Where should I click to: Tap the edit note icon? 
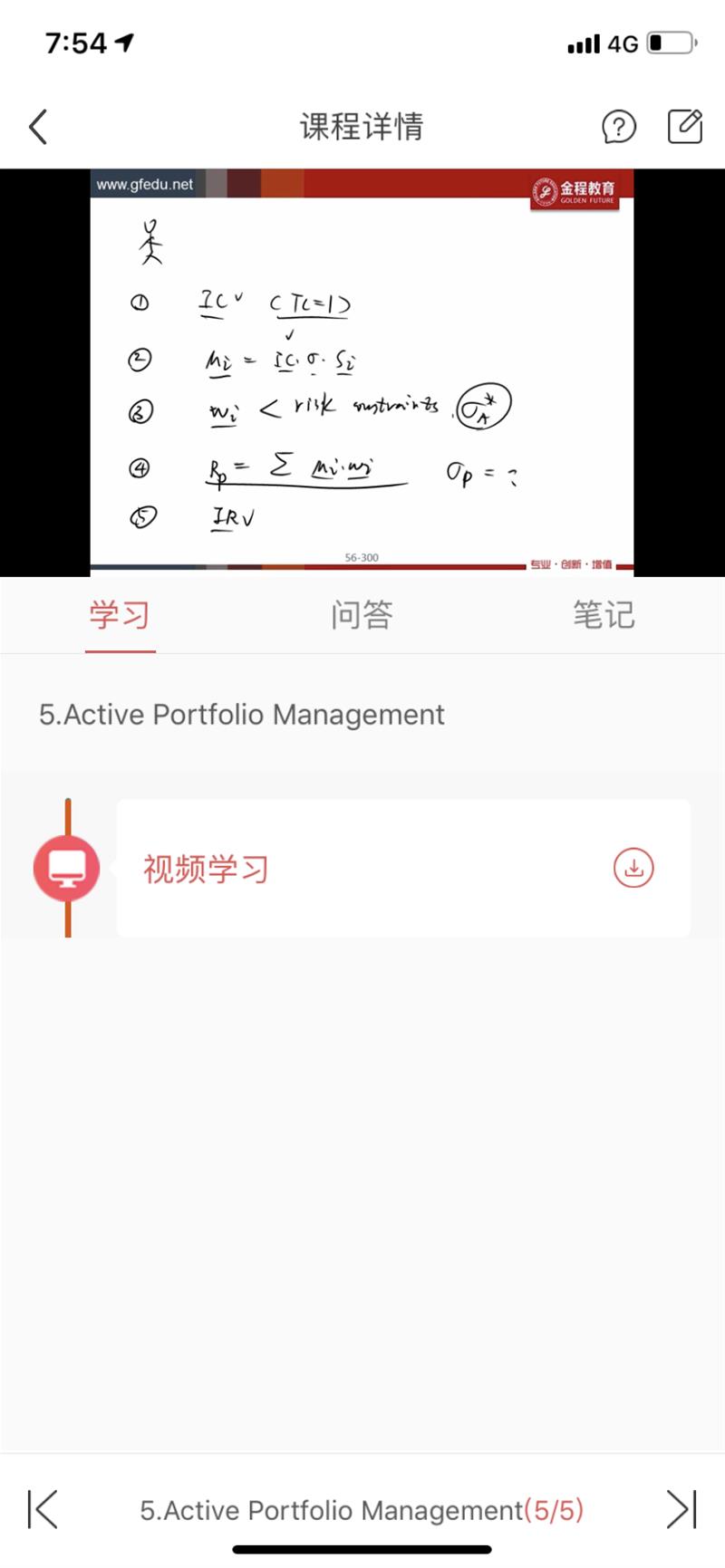click(685, 126)
